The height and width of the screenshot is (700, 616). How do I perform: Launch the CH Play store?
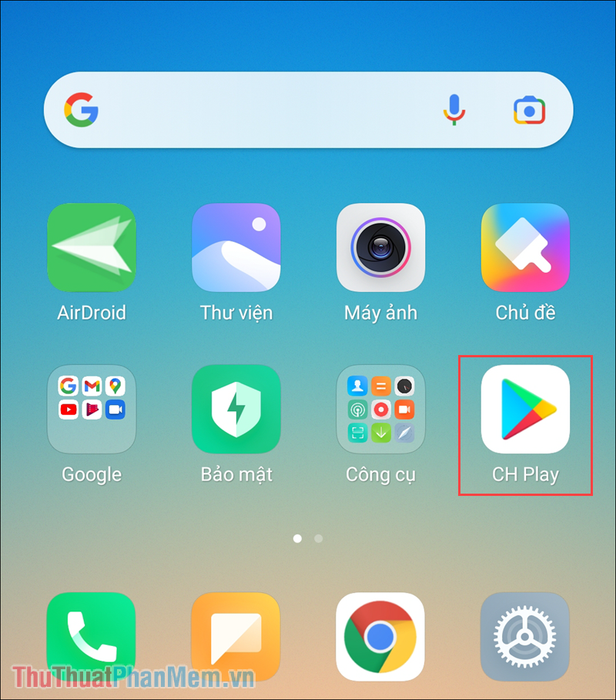(x=525, y=409)
